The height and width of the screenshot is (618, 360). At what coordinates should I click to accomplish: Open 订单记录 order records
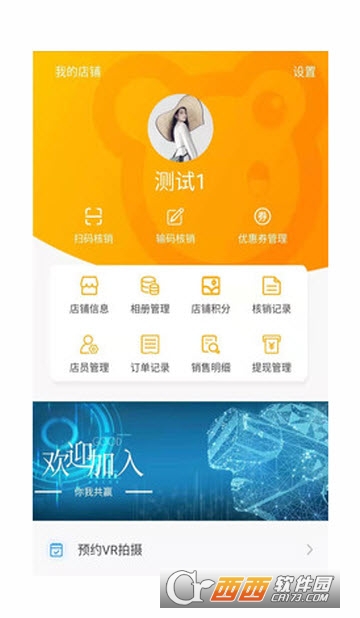tap(150, 354)
